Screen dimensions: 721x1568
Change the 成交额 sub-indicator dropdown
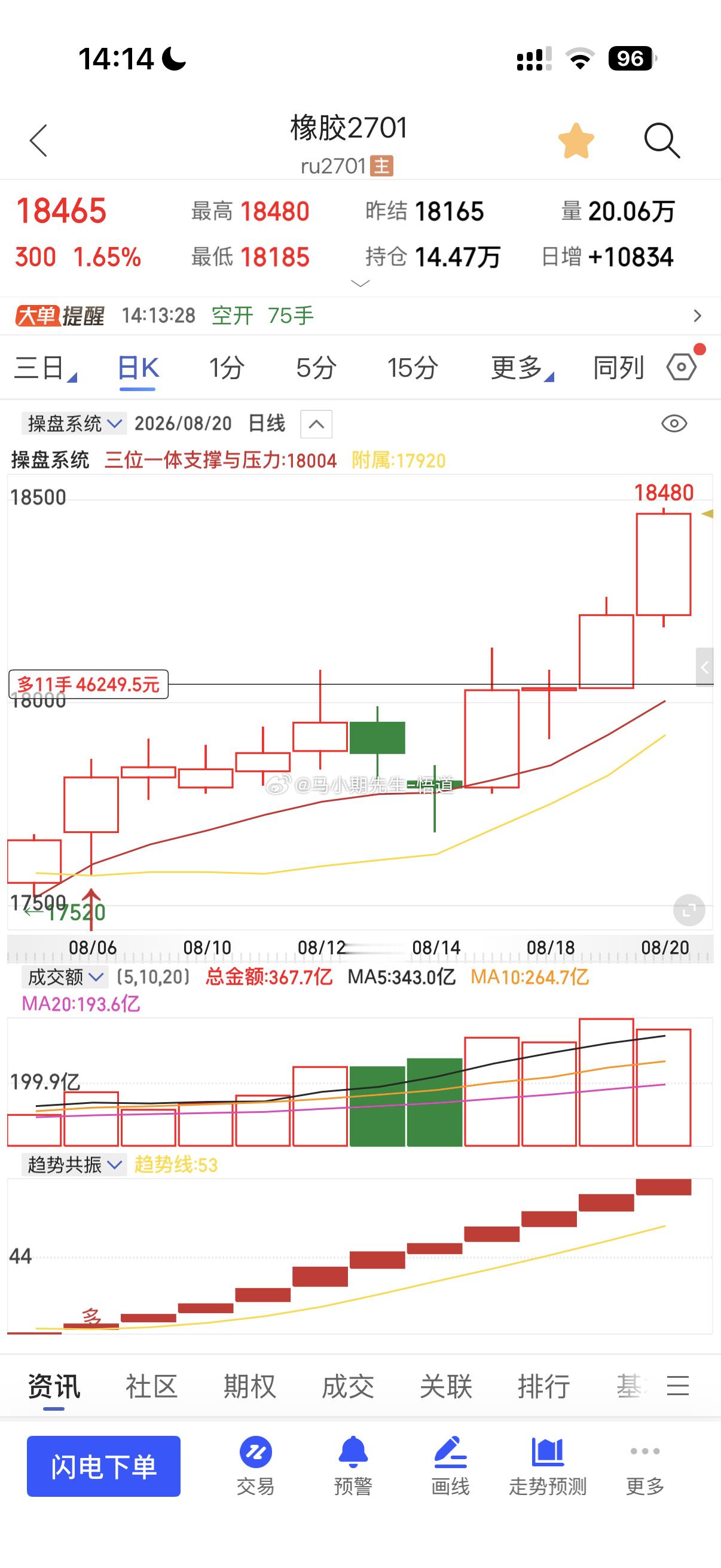[65, 977]
